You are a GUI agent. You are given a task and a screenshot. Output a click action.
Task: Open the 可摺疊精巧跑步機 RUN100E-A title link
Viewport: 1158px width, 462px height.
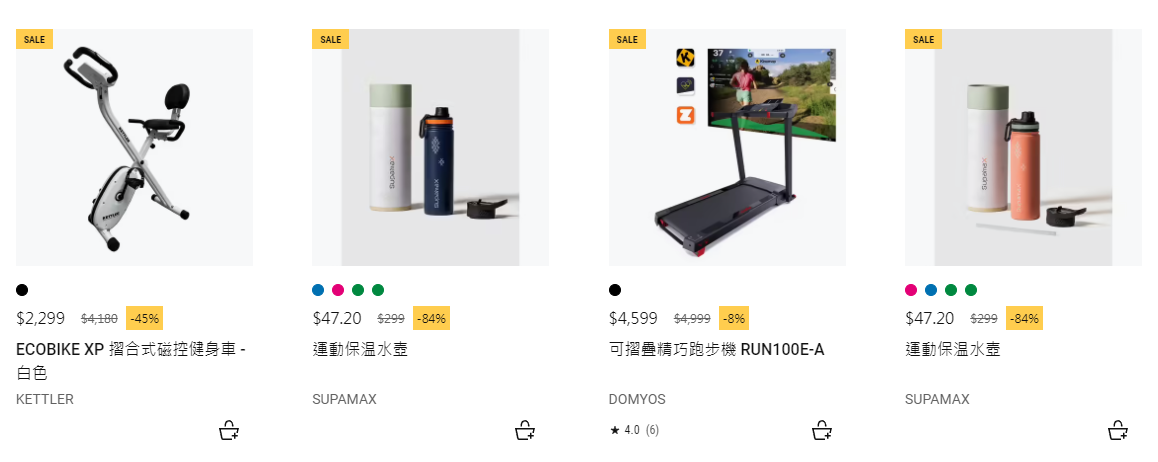click(716, 349)
